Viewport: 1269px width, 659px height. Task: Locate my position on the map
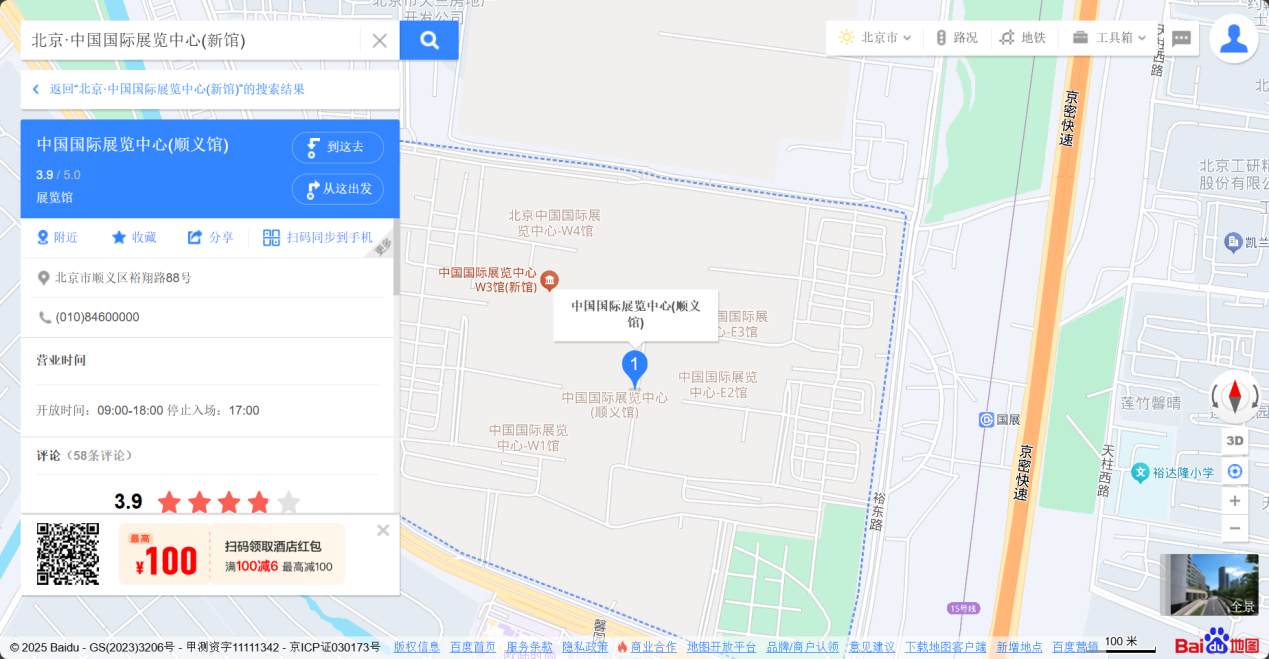coord(1235,471)
